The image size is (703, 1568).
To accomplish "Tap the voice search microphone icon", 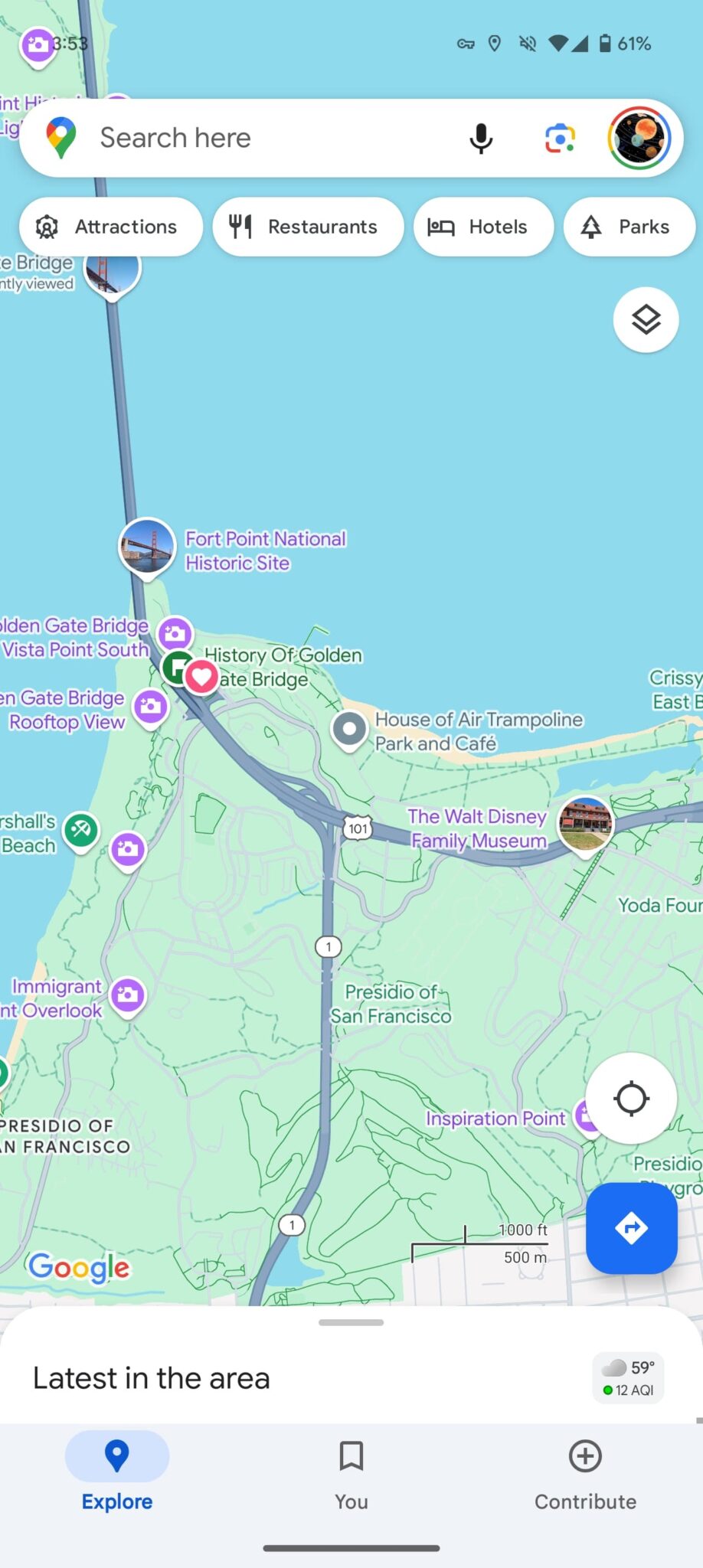I will [482, 138].
